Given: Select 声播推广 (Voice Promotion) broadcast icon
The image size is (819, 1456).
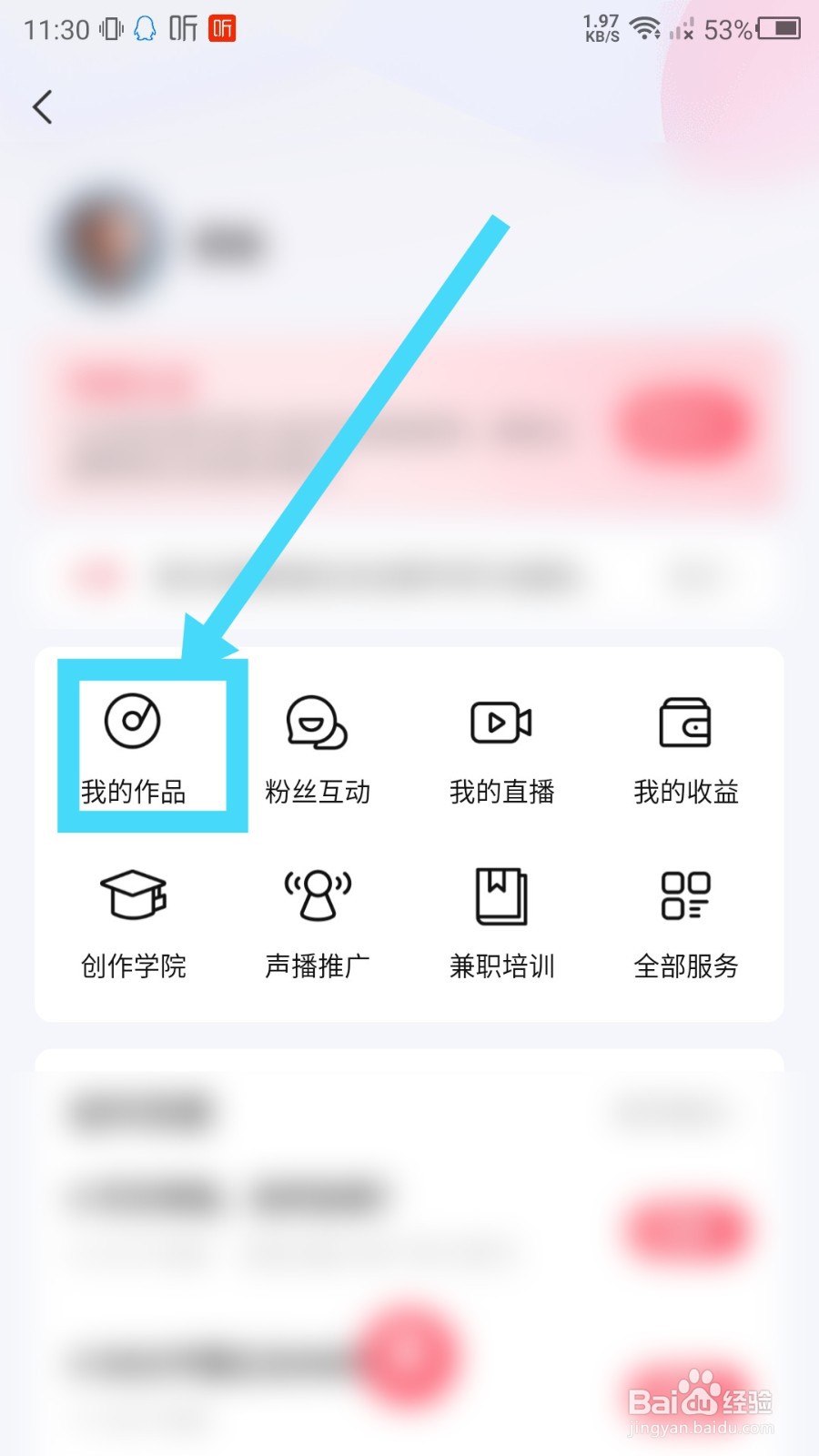Looking at the screenshot, I should pos(318,896).
